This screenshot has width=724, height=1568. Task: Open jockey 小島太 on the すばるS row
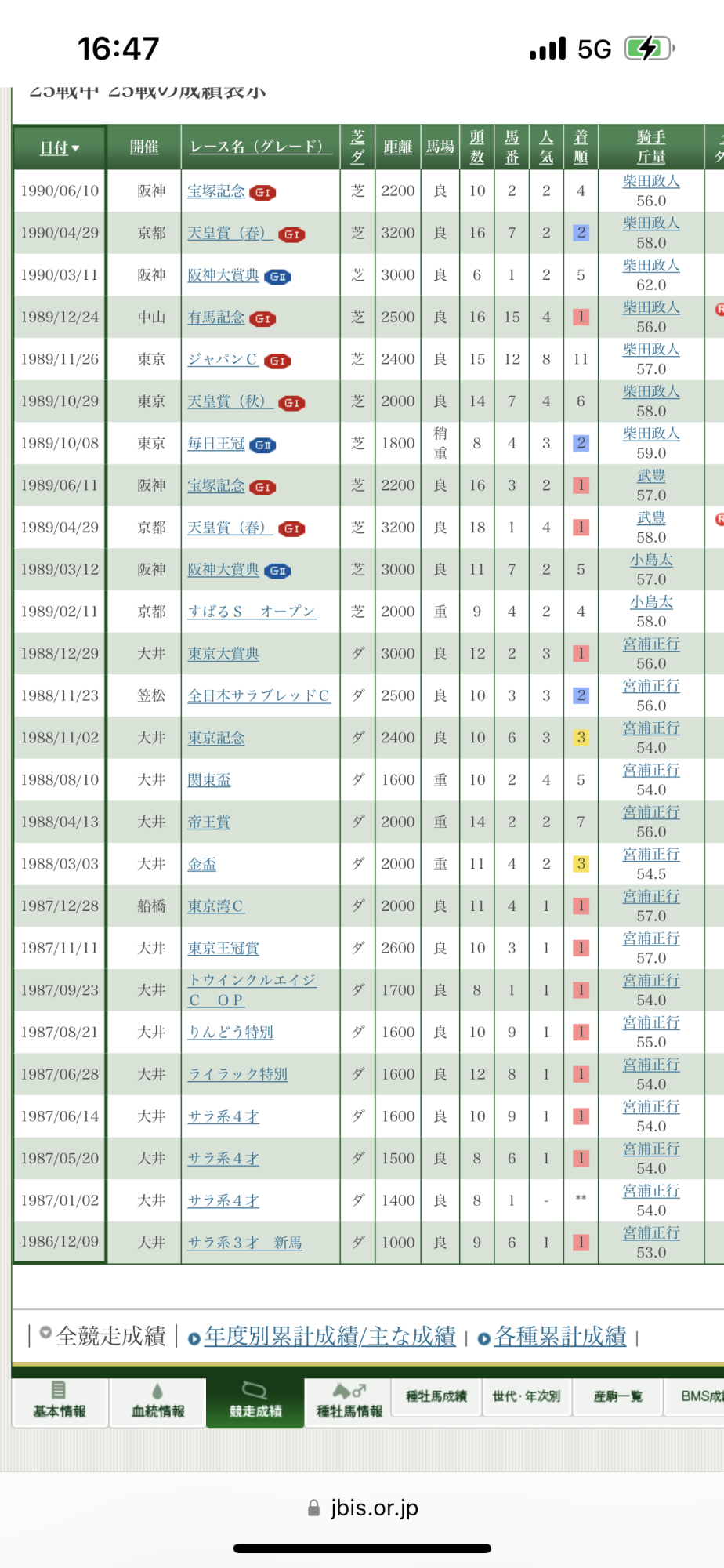[651, 602]
